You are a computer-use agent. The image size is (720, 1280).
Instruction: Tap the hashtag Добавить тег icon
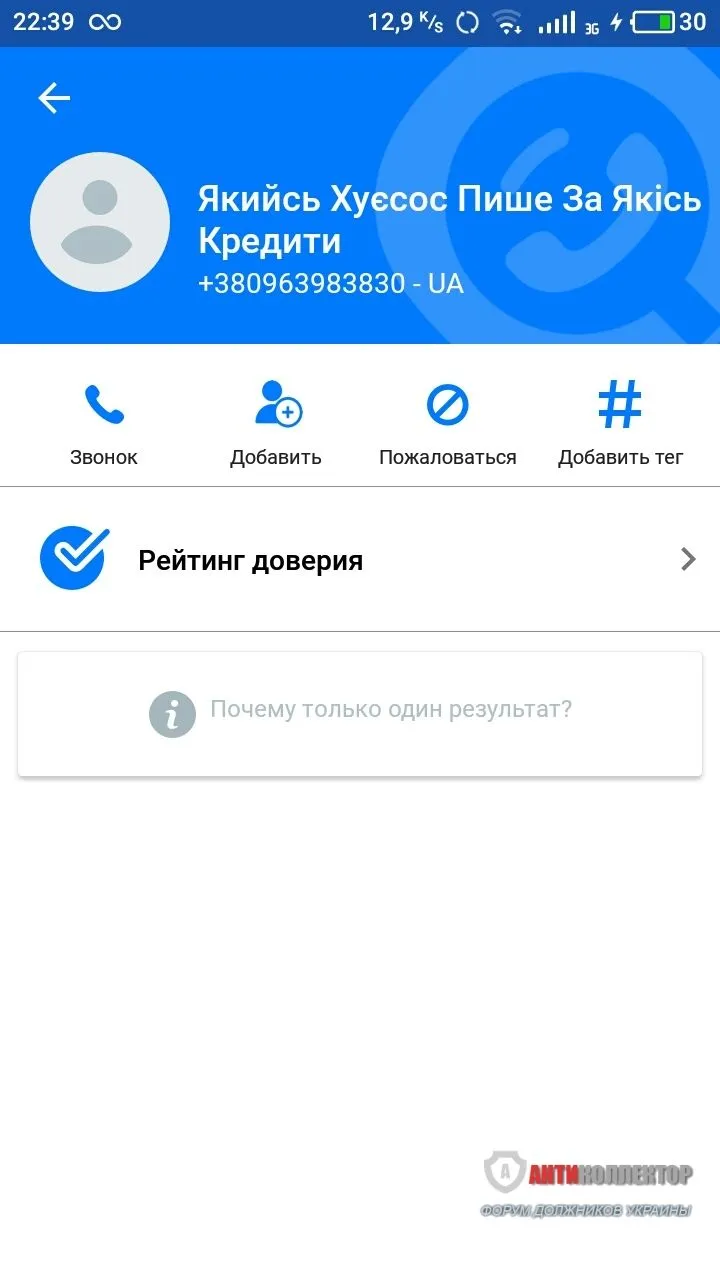click(x=620, y=405)
